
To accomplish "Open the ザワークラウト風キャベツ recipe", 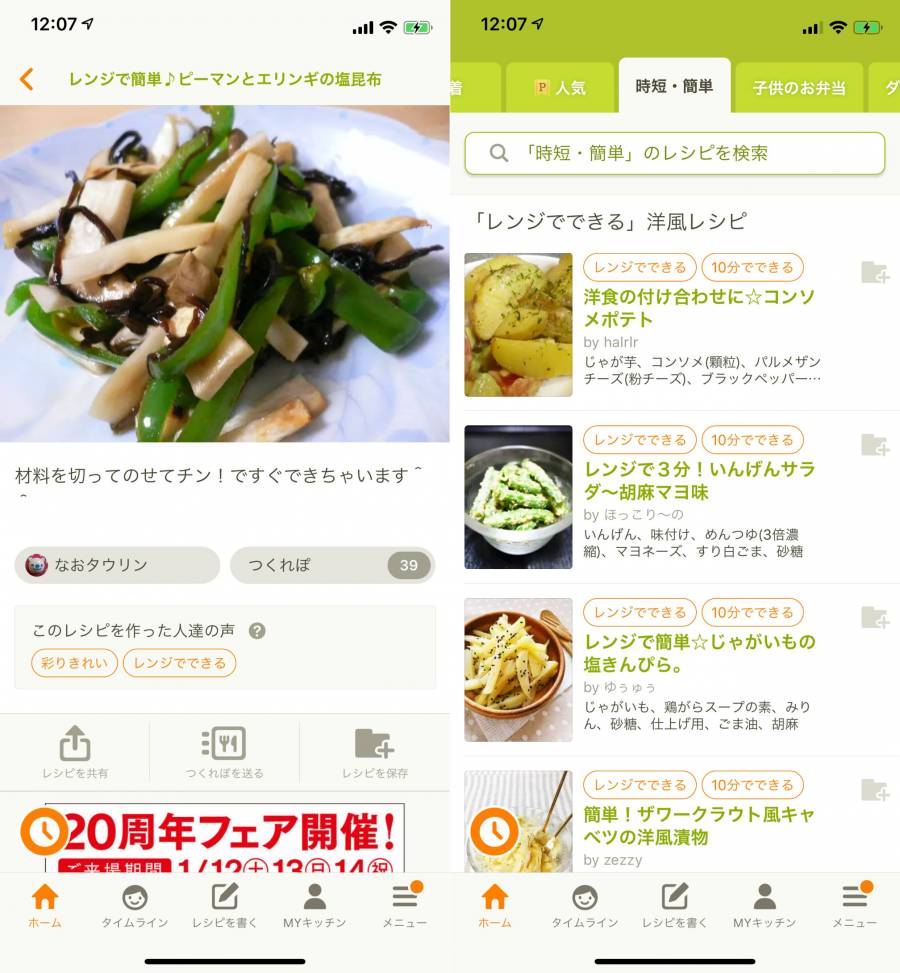I will click(x=699, y=825).
